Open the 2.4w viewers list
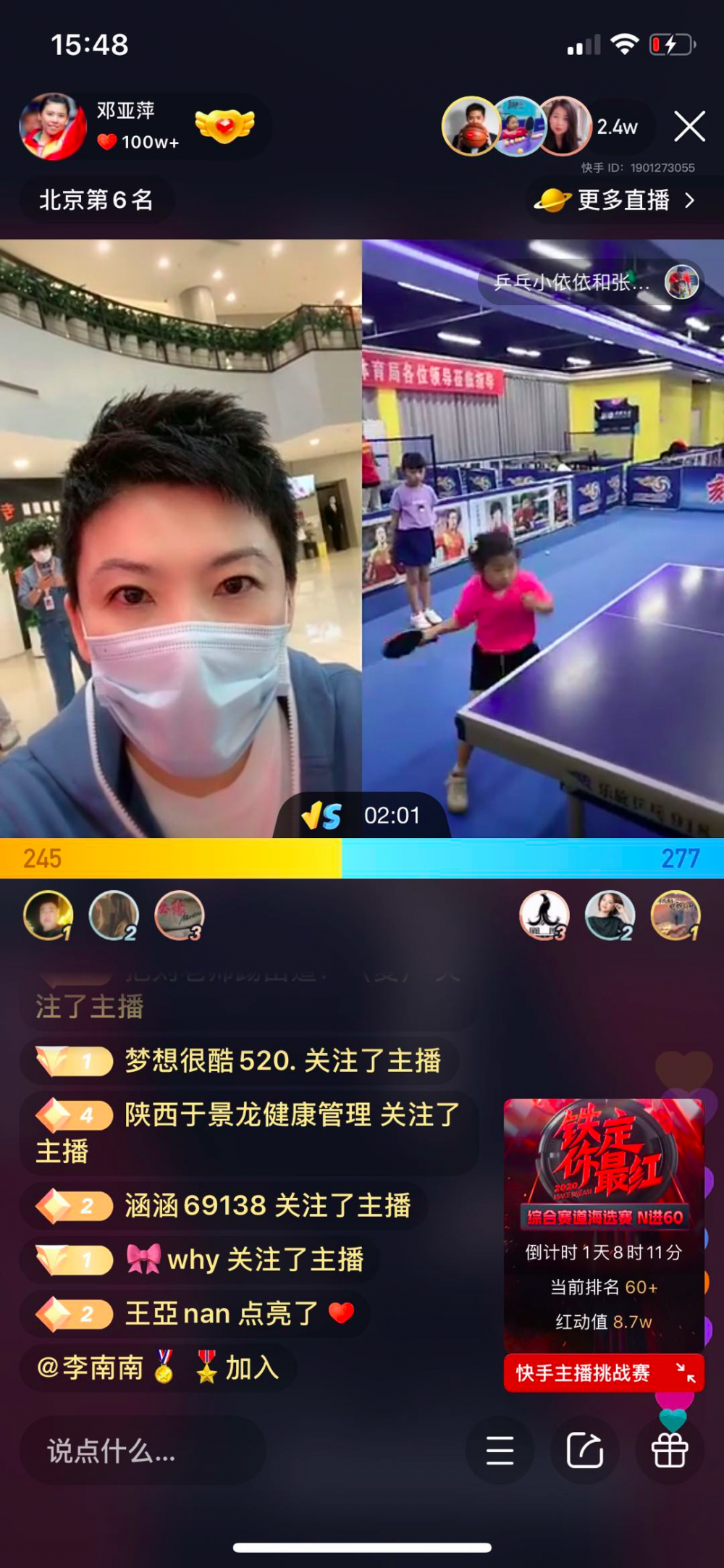 [616, 127]
